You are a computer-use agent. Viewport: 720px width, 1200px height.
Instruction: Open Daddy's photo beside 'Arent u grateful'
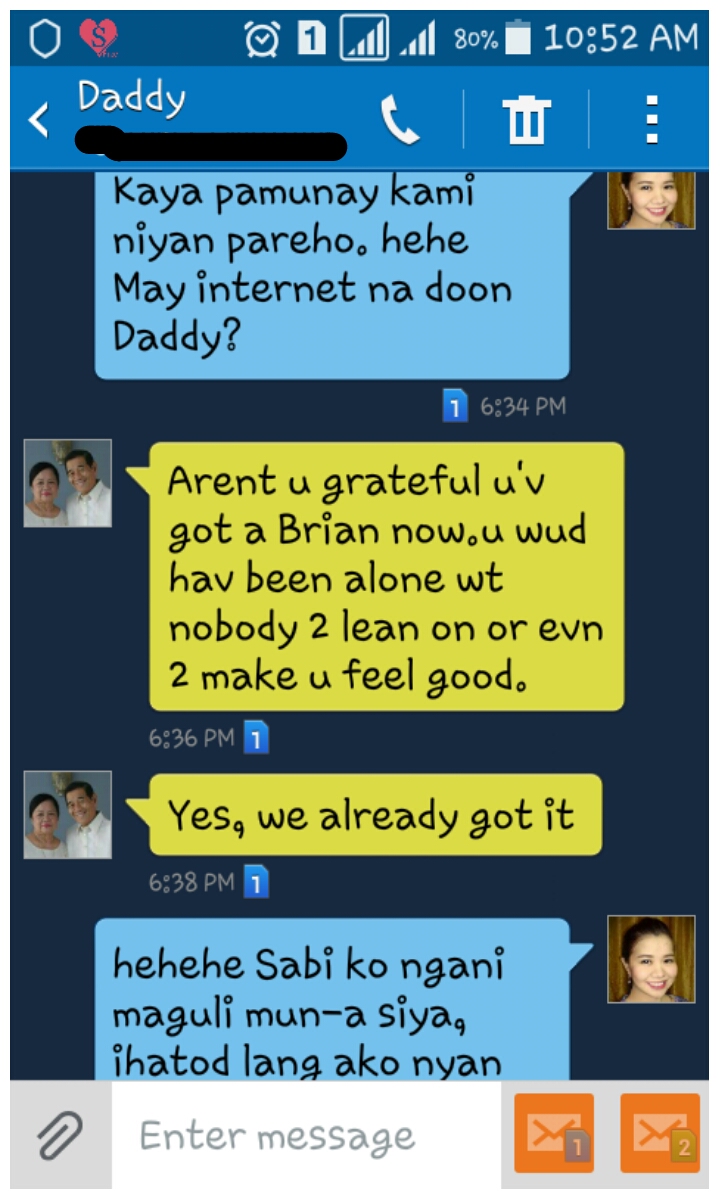click(68, 483)
